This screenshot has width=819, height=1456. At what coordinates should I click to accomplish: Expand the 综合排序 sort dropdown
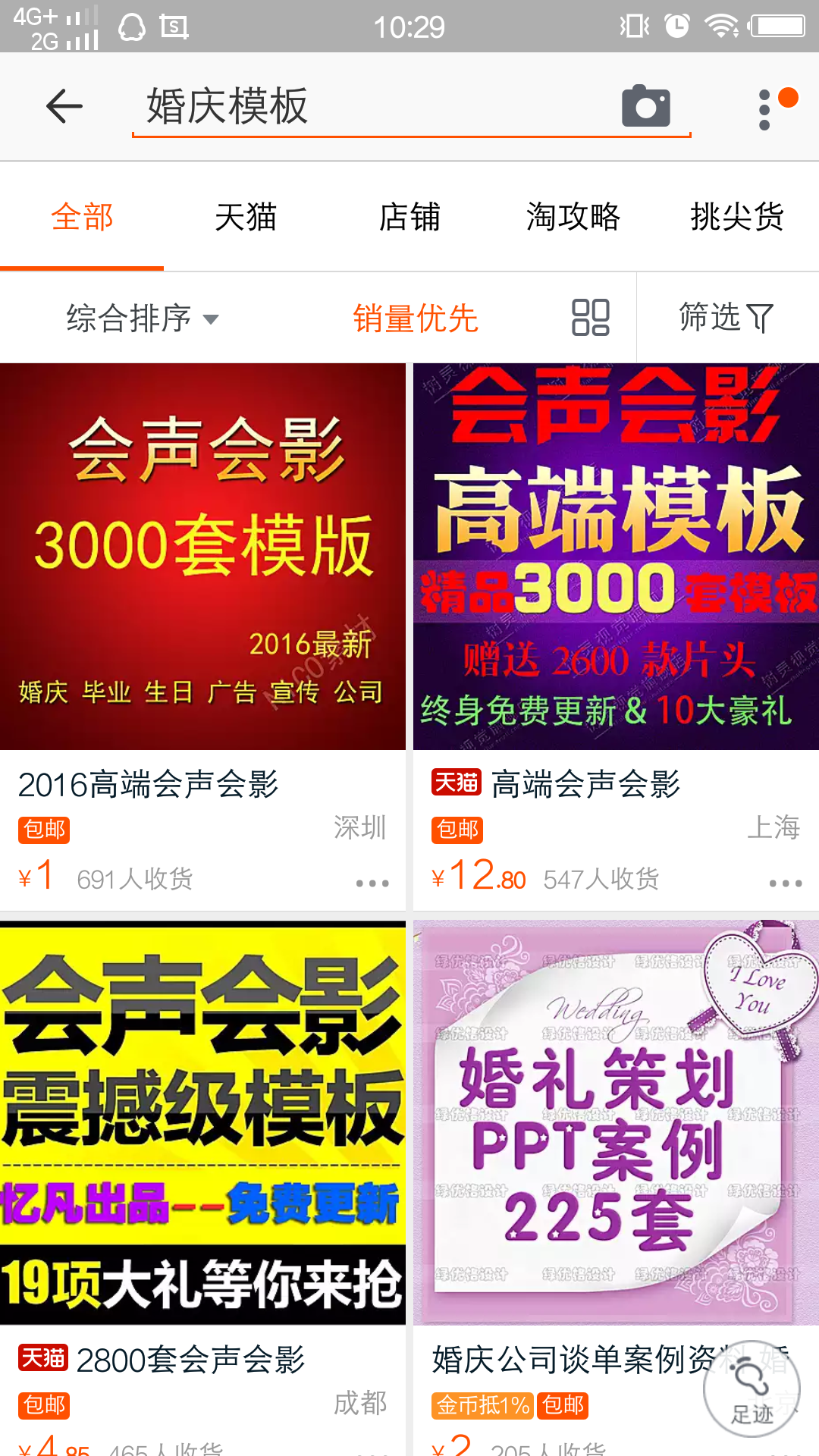(143, 318)
